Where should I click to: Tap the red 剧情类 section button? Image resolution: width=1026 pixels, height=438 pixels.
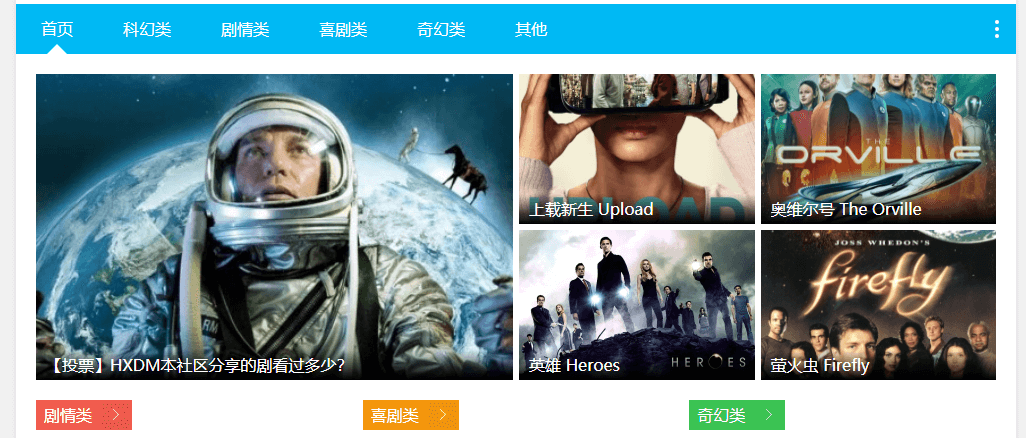coord(84,415)
